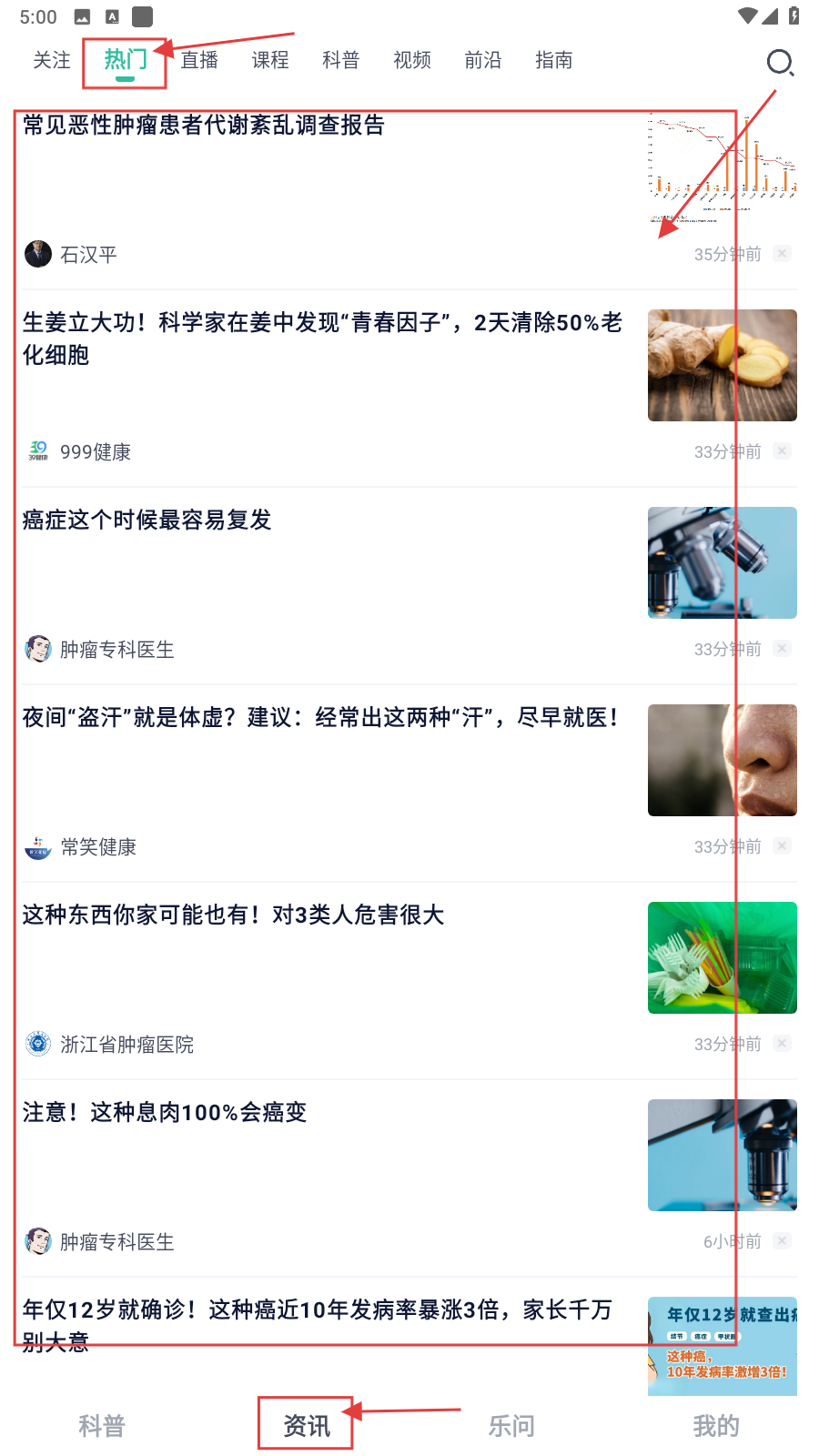Dismiss the 石汉平 article
Image resolution: width=819 pixels, height=1456 pixels.
782,254
